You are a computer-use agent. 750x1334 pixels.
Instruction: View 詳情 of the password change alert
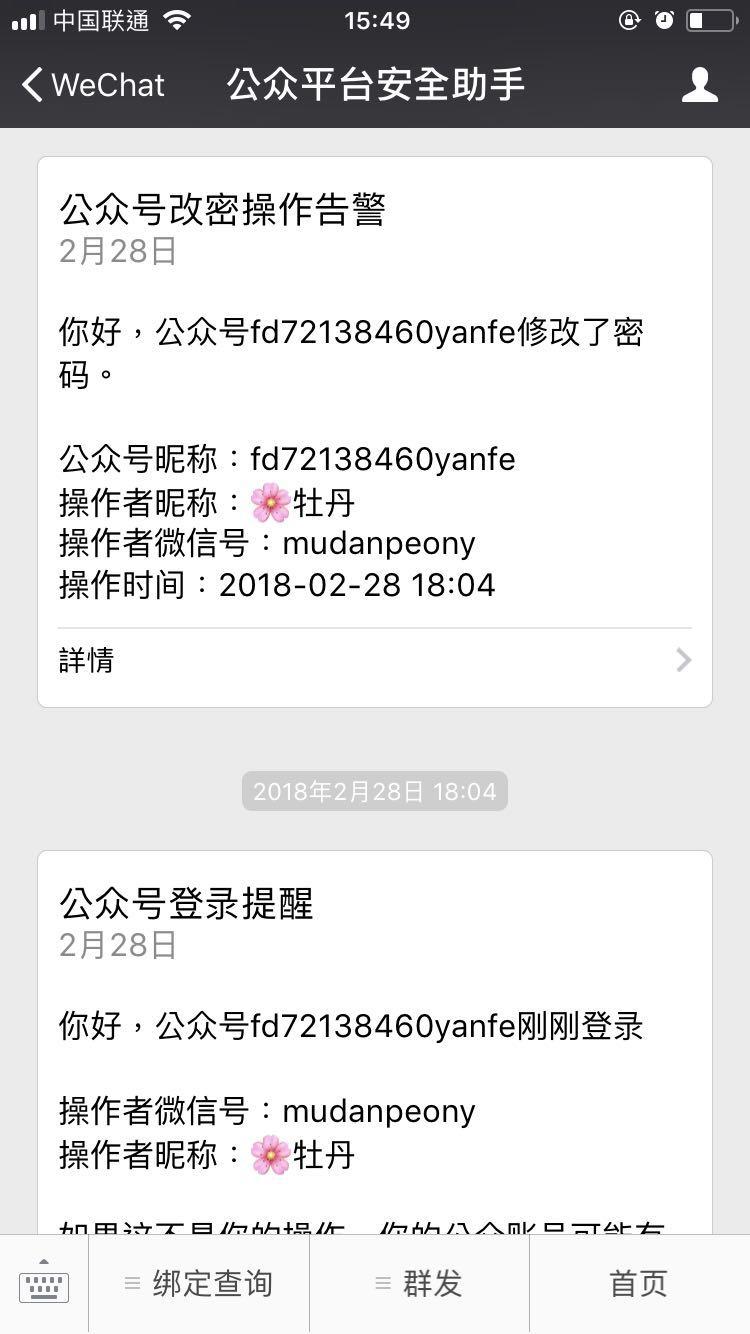pos(374,660)
